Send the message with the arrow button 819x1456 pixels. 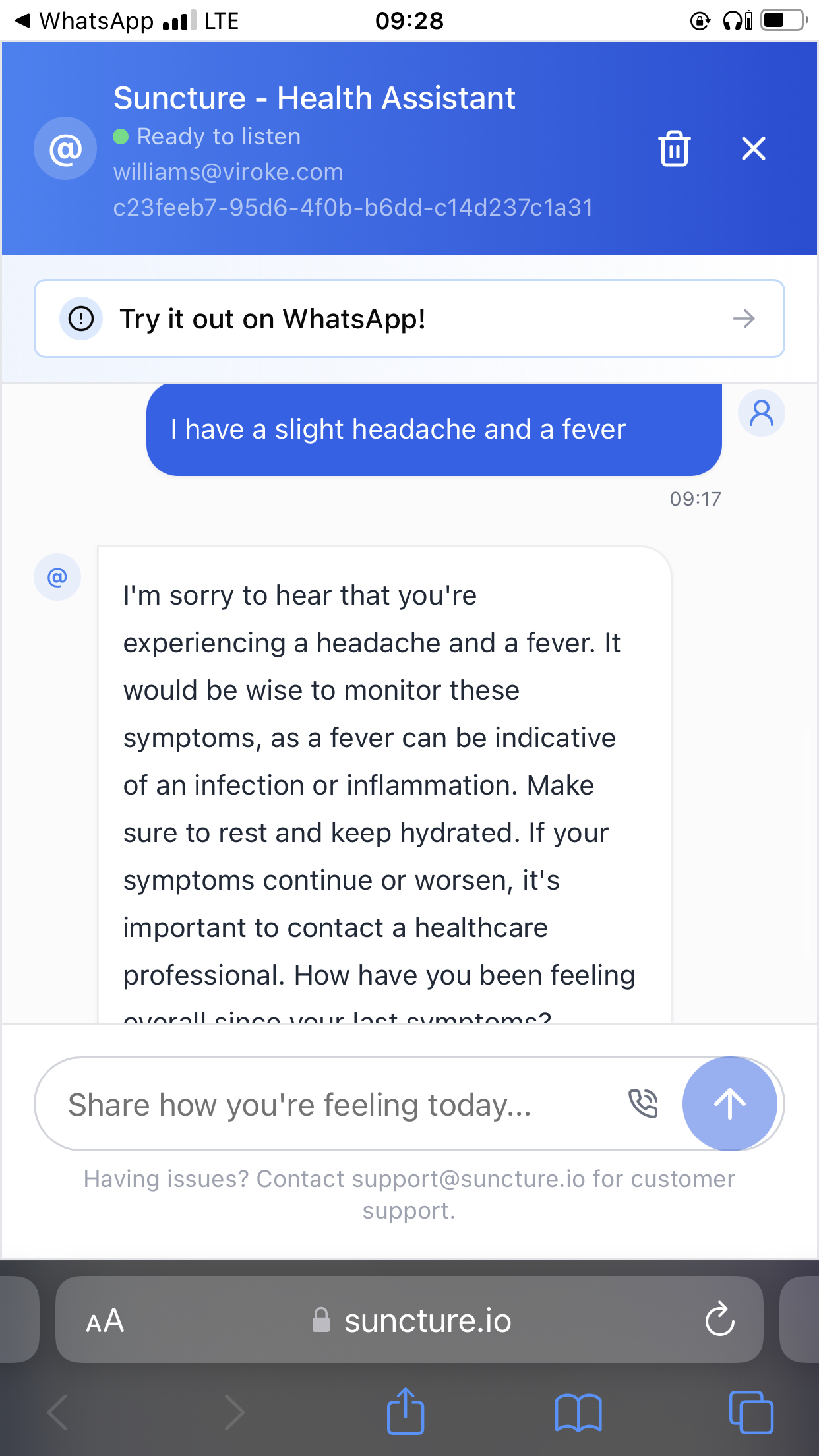tap(729, 1104)
